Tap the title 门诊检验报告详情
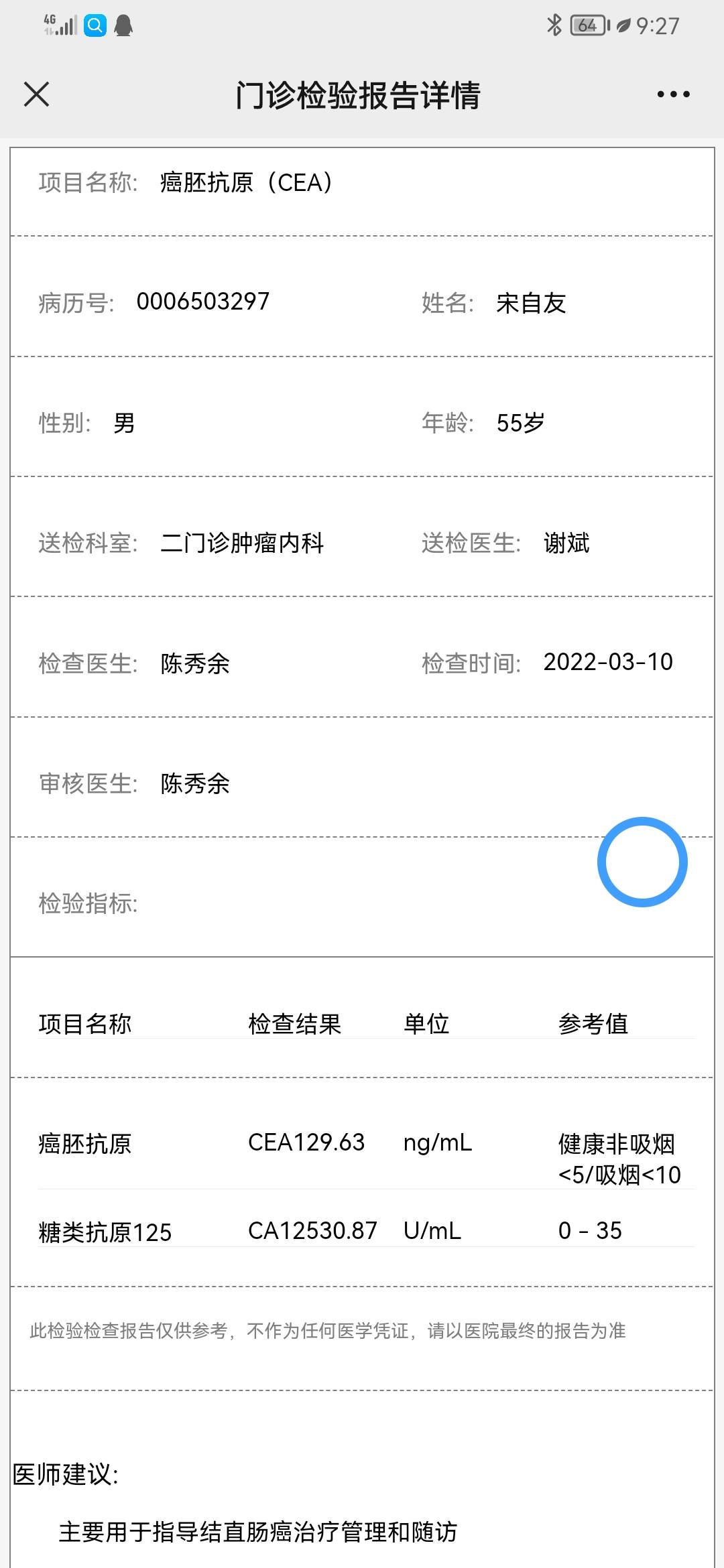Viewport: 724px width, 1568px height. [362, 94]
